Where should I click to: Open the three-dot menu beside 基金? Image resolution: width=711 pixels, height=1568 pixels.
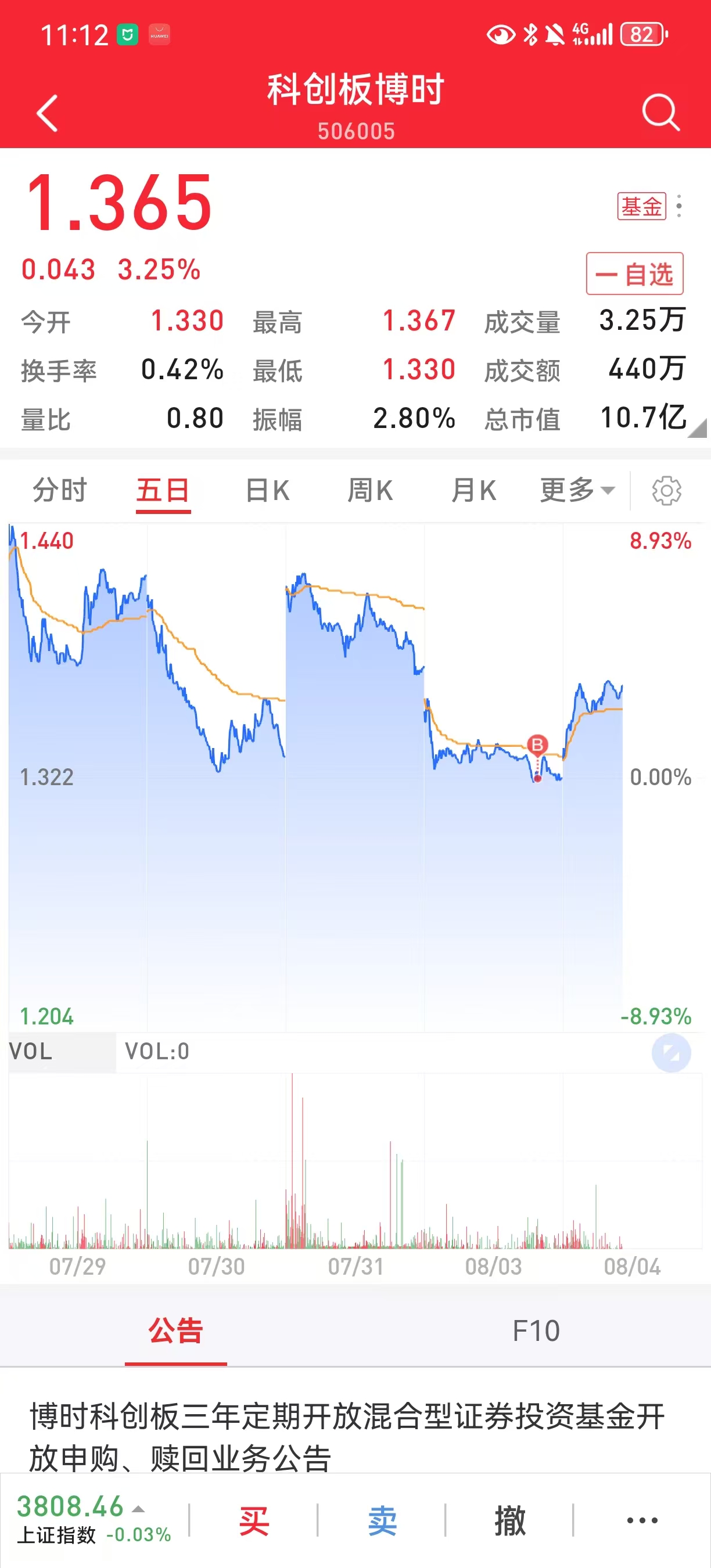(x=678, y=206)
